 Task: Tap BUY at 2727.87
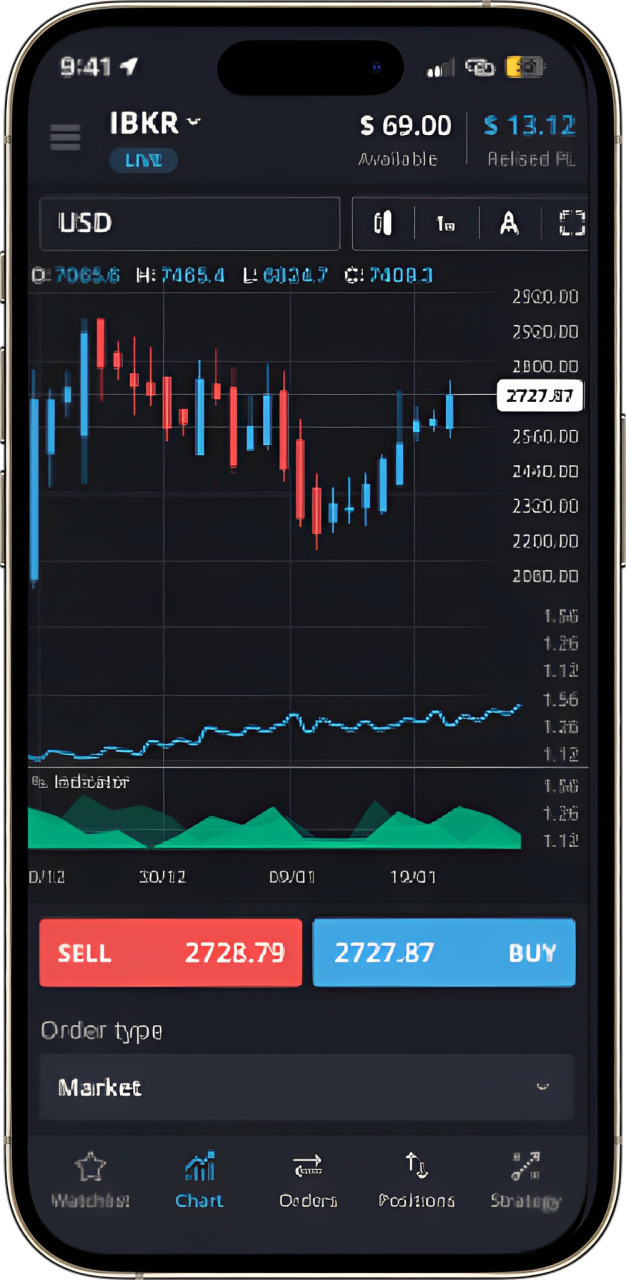click(444, 953)
